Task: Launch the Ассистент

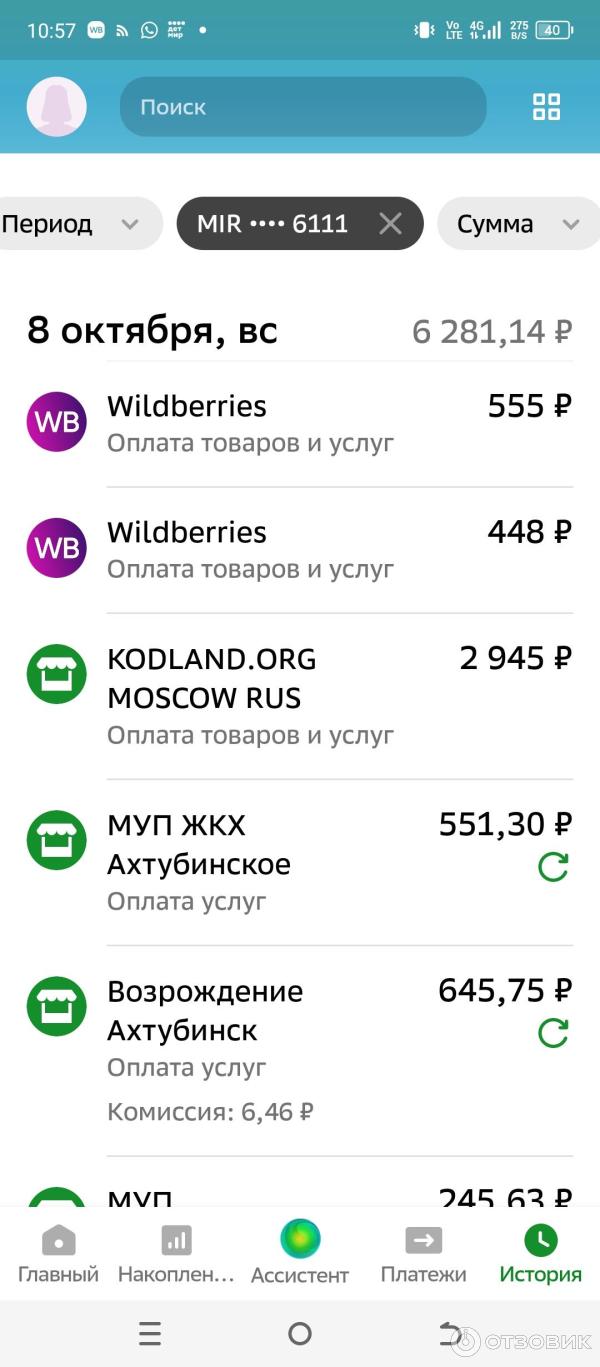Action: click(x=300, y=1252)
